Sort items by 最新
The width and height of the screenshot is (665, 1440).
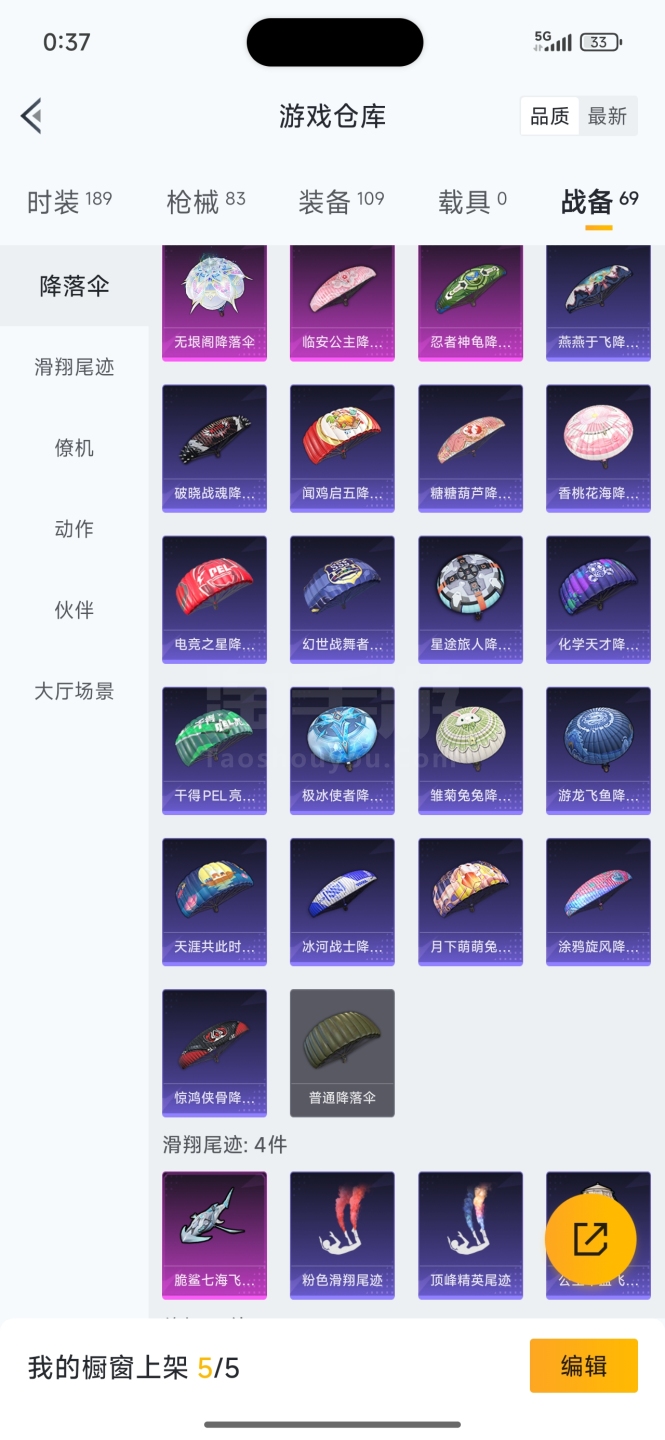pos(607,117)
